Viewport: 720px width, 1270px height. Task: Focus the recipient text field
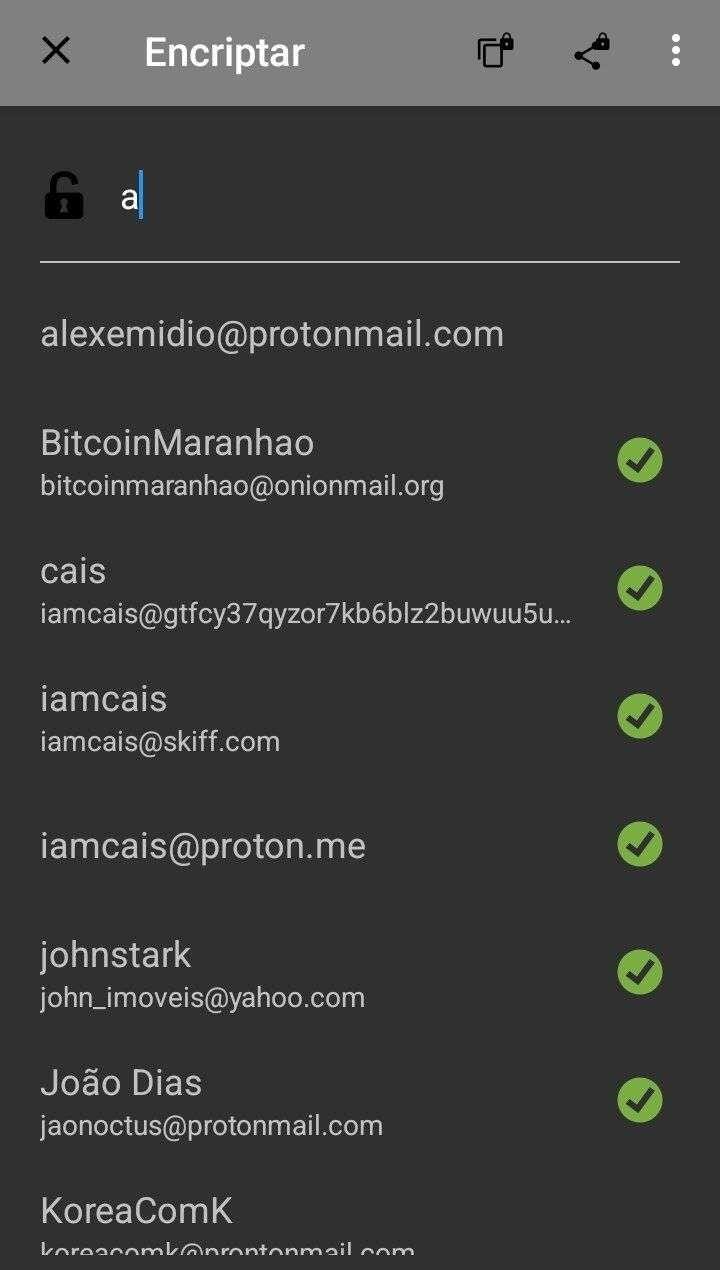click(400, 197)
